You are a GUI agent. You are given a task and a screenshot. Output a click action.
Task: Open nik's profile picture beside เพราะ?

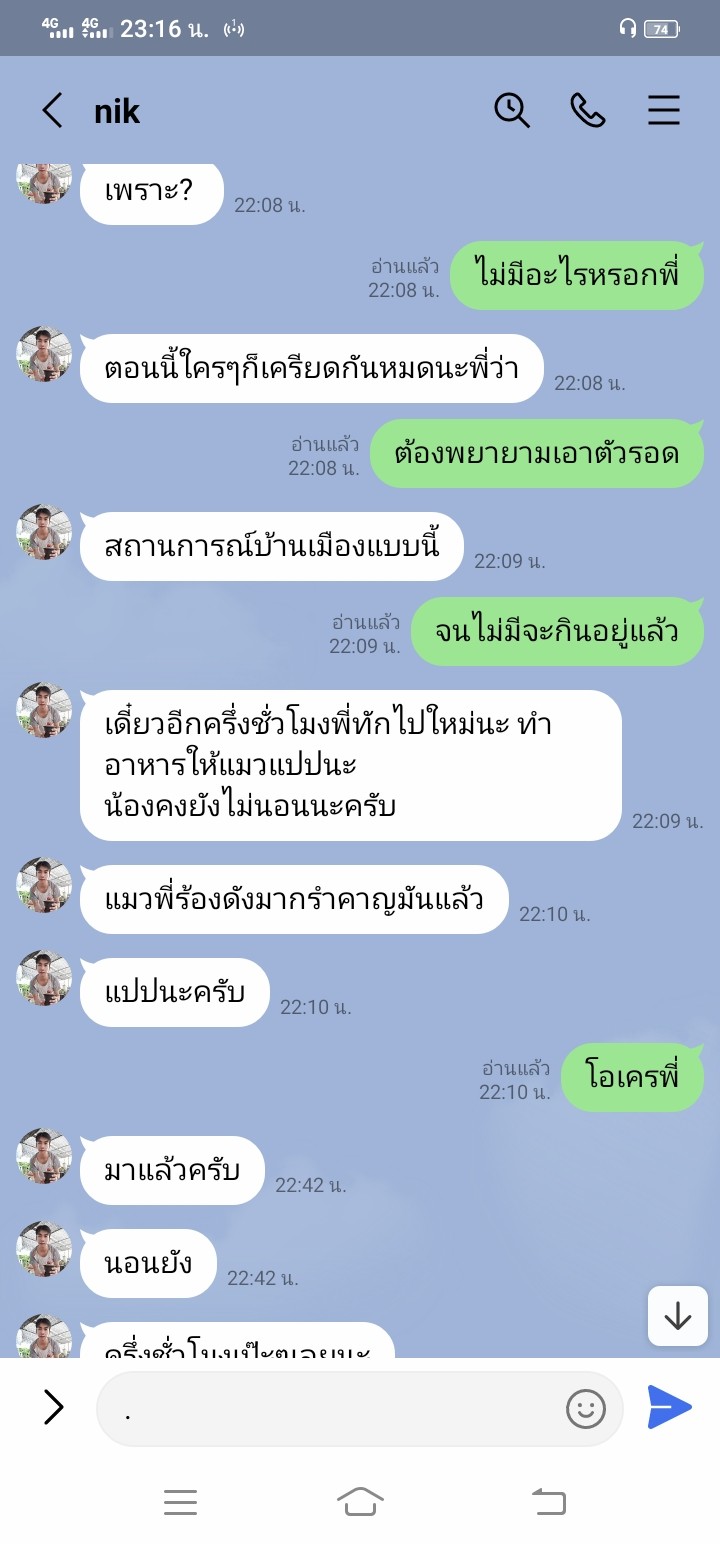(45, 181)
